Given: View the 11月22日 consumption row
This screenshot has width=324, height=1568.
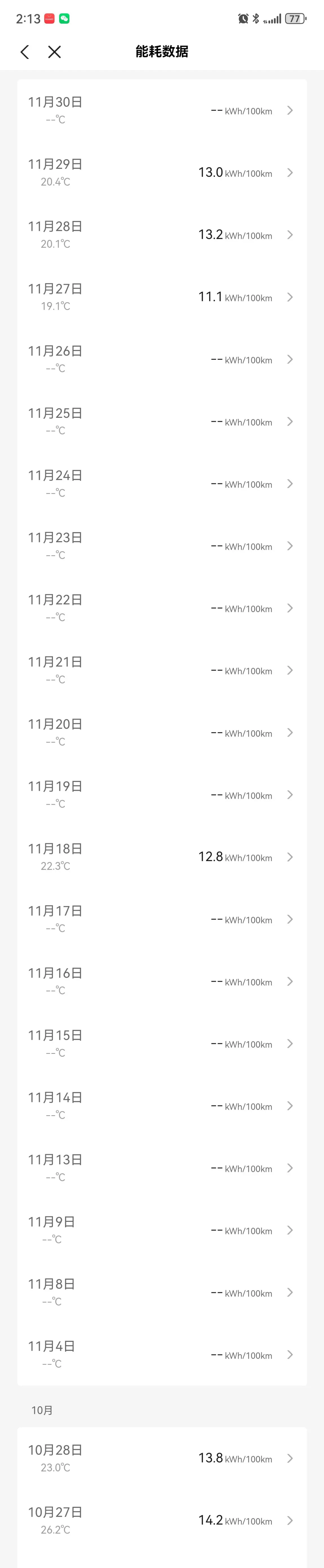Looking at the screenshot, I should click(162, 608).
